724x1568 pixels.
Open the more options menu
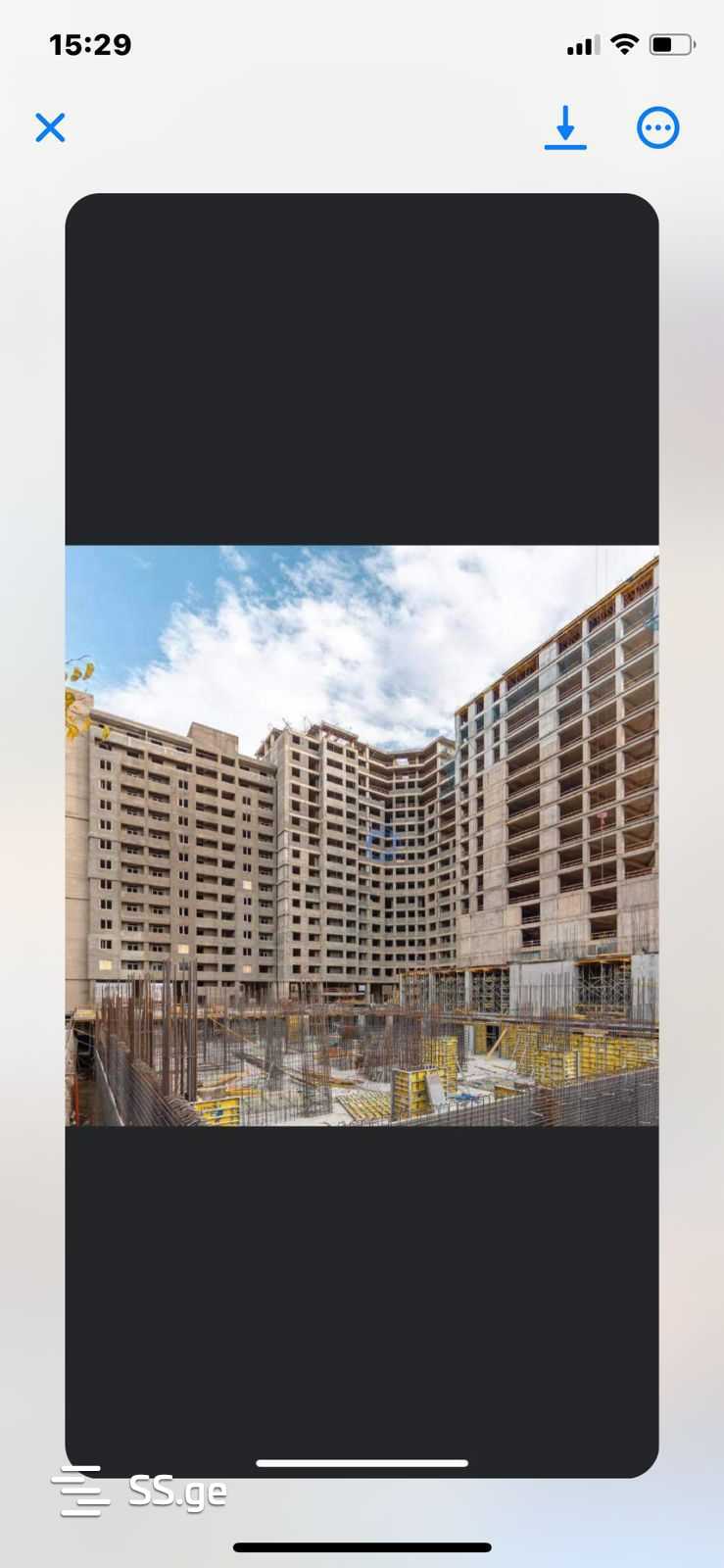click(657, 127)
